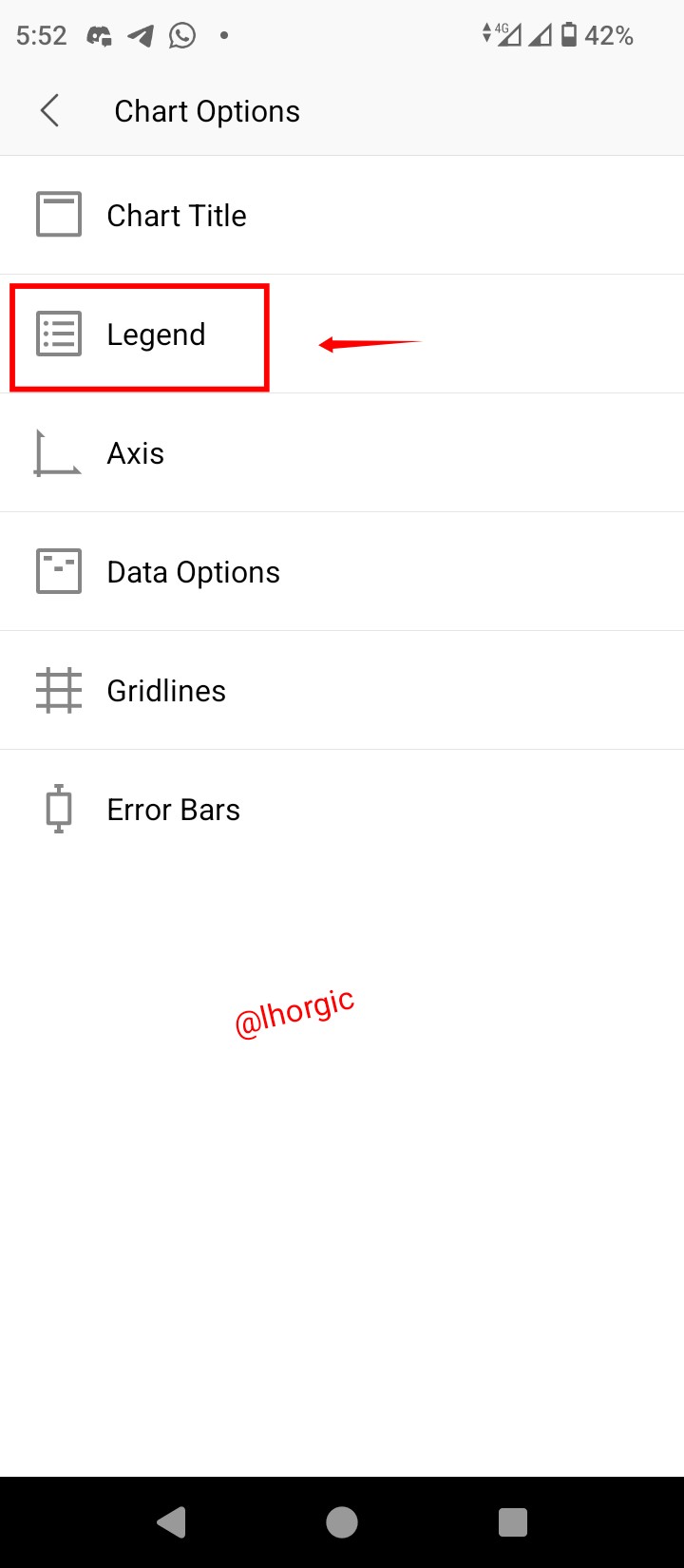684x1568 pixels.
Task: Go back from Chart Options
Action: [50, 111]
